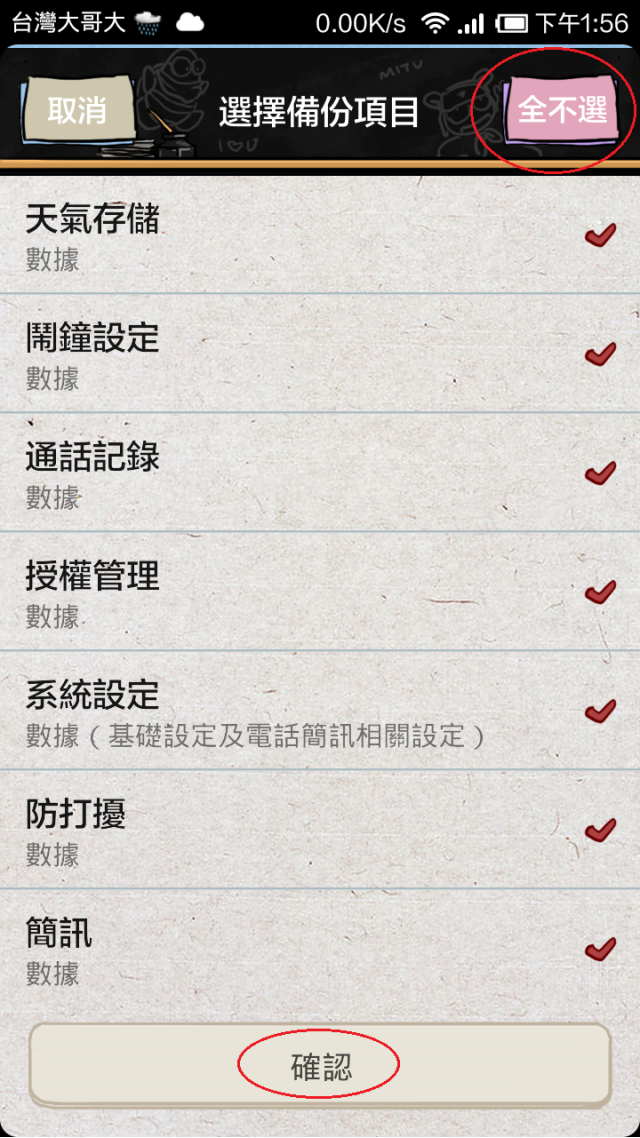Tap the 取消 cancel button
Viewport: 640px width, 1138px height.
76,111
